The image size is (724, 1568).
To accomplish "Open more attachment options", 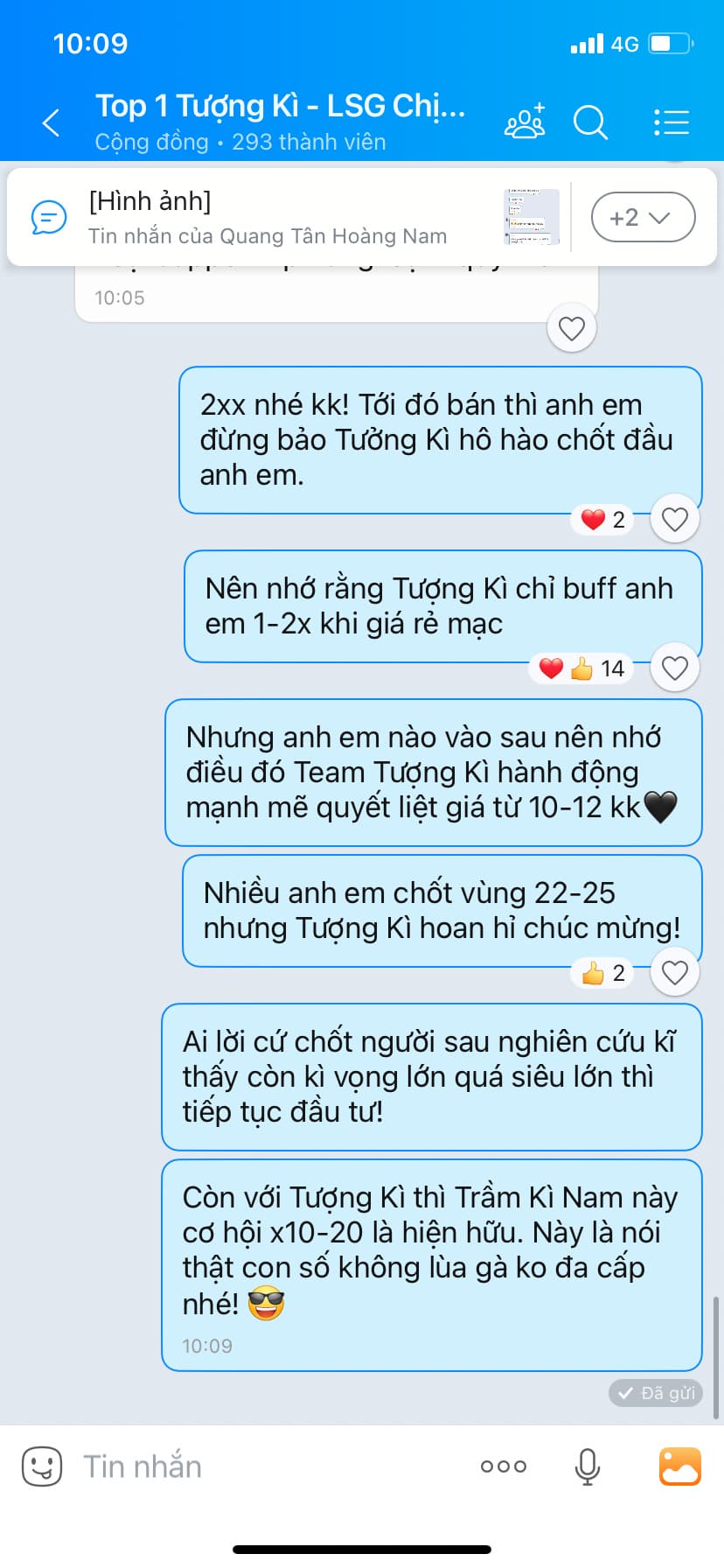I will coord(504,1466).
